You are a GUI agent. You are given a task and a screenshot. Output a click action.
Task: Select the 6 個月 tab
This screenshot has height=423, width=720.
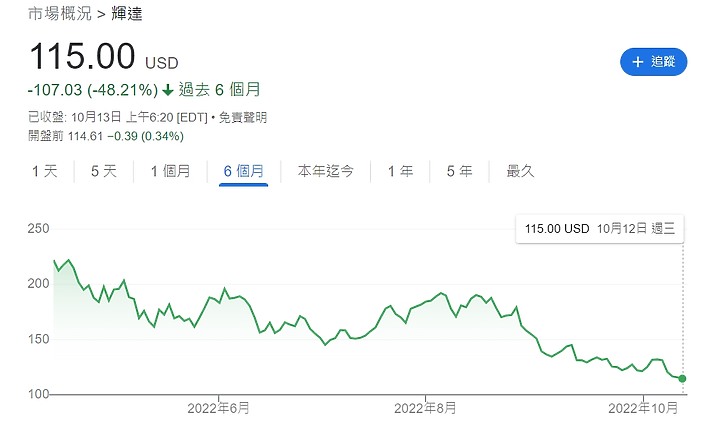pos(244,171)
